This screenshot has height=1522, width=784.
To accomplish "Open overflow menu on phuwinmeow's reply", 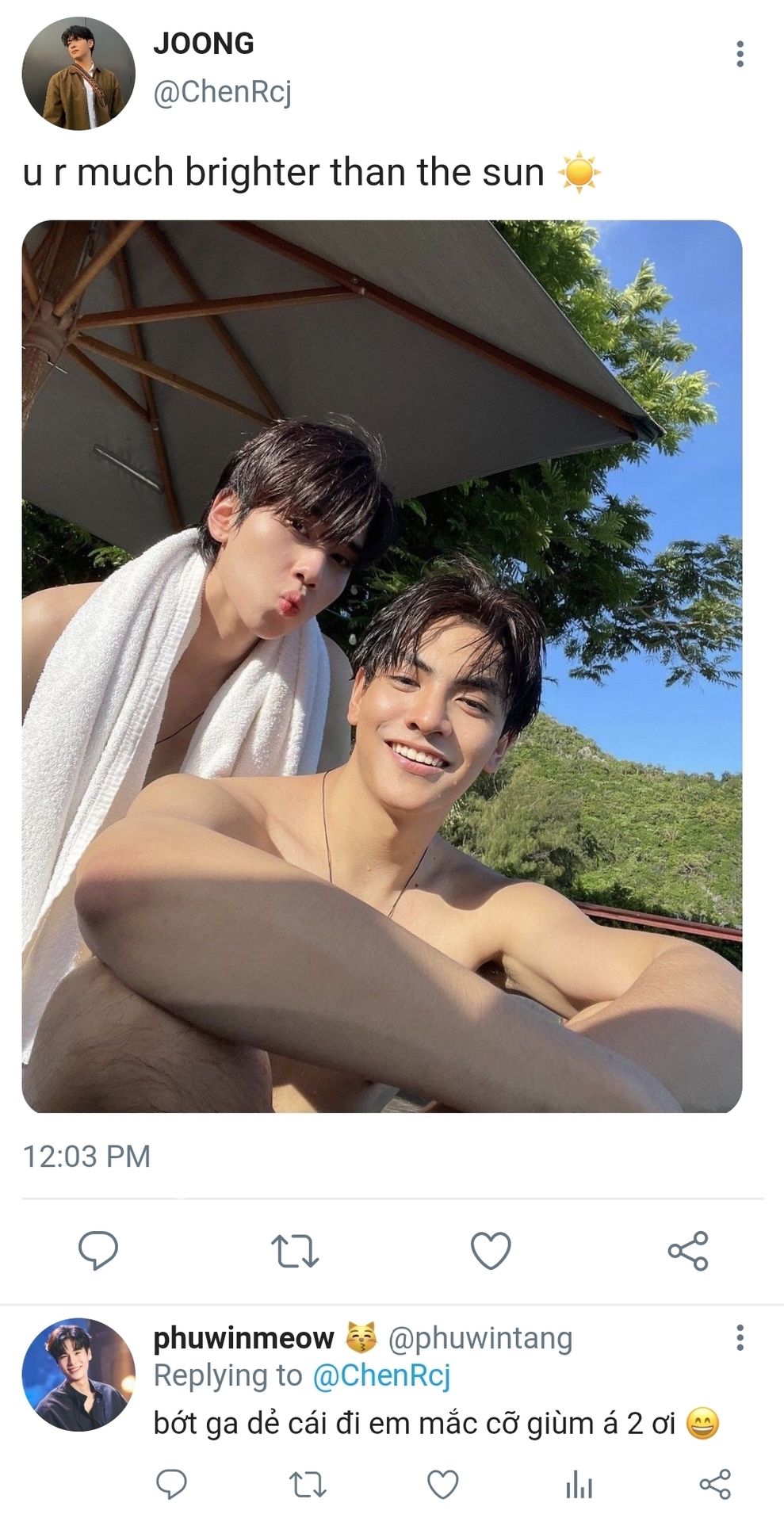I will click(x=740, y=1338).
